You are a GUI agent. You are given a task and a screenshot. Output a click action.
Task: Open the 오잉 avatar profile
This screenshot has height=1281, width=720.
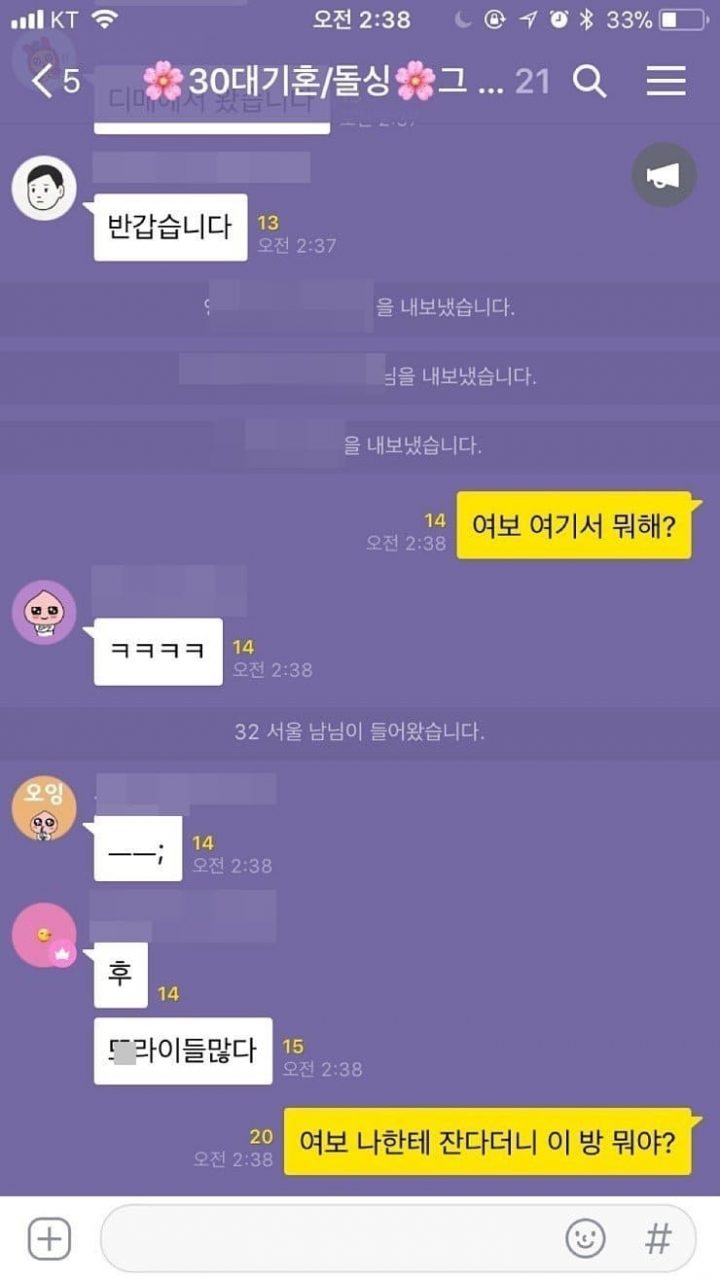[x=44, y=809]
